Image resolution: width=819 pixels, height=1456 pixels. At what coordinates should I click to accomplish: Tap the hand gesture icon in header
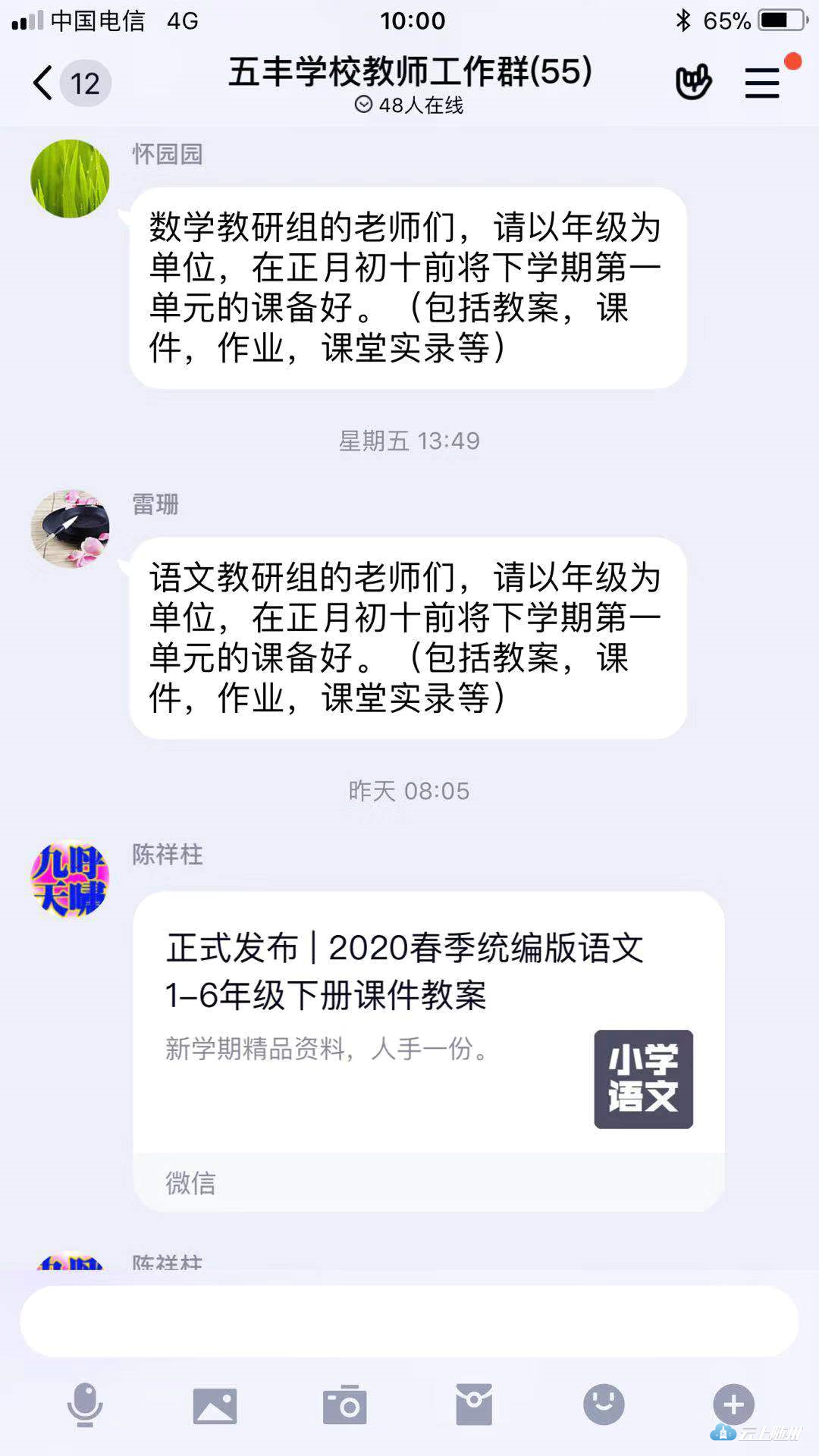coord(693,82)
